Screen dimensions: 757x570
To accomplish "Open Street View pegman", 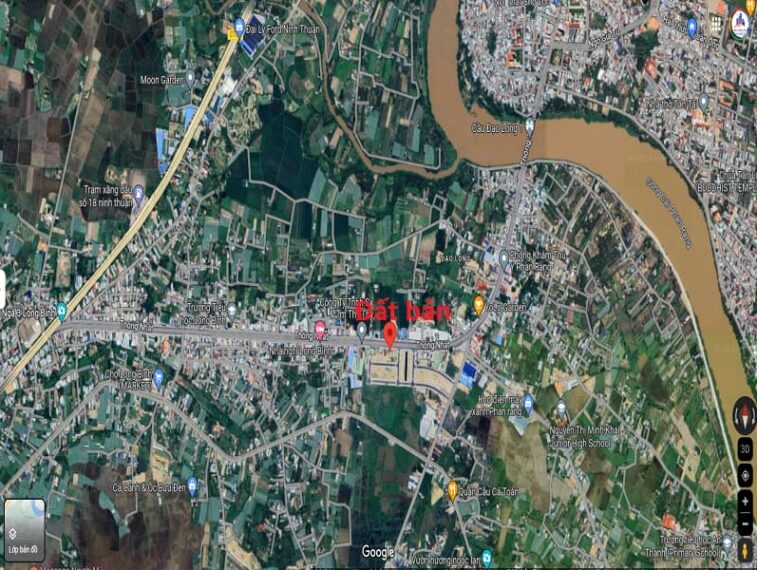I will tap(745, 547).
